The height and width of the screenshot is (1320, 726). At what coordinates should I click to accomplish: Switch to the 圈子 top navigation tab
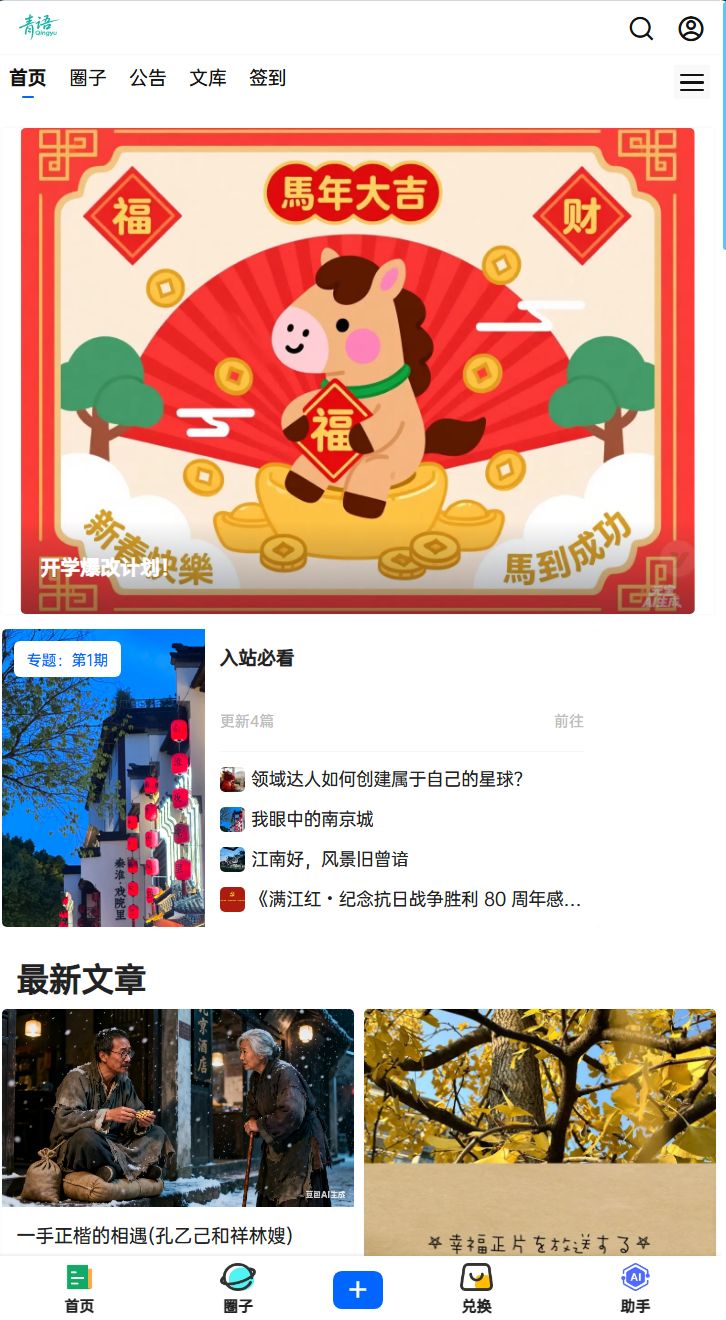(88, 78)
